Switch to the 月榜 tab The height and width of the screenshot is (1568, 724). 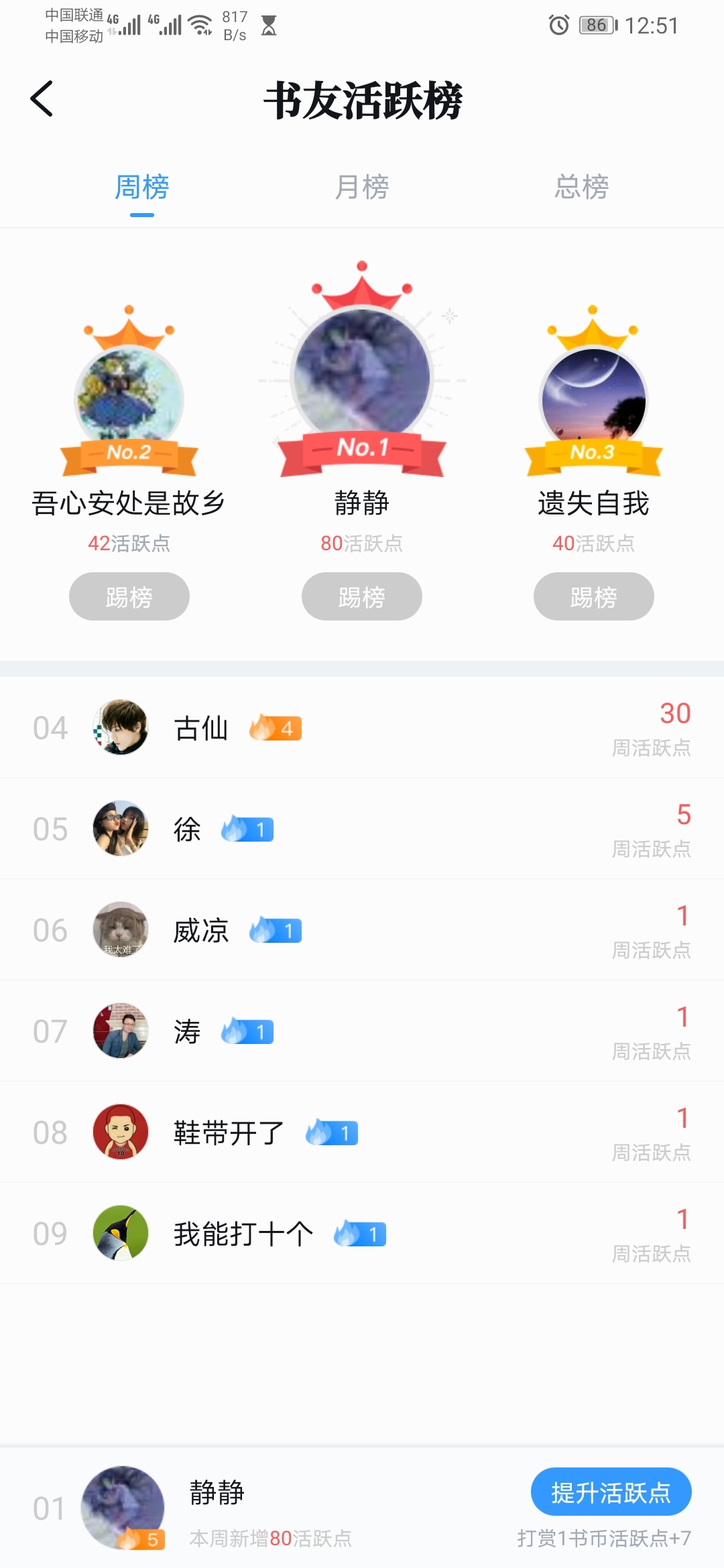[362, 187]
